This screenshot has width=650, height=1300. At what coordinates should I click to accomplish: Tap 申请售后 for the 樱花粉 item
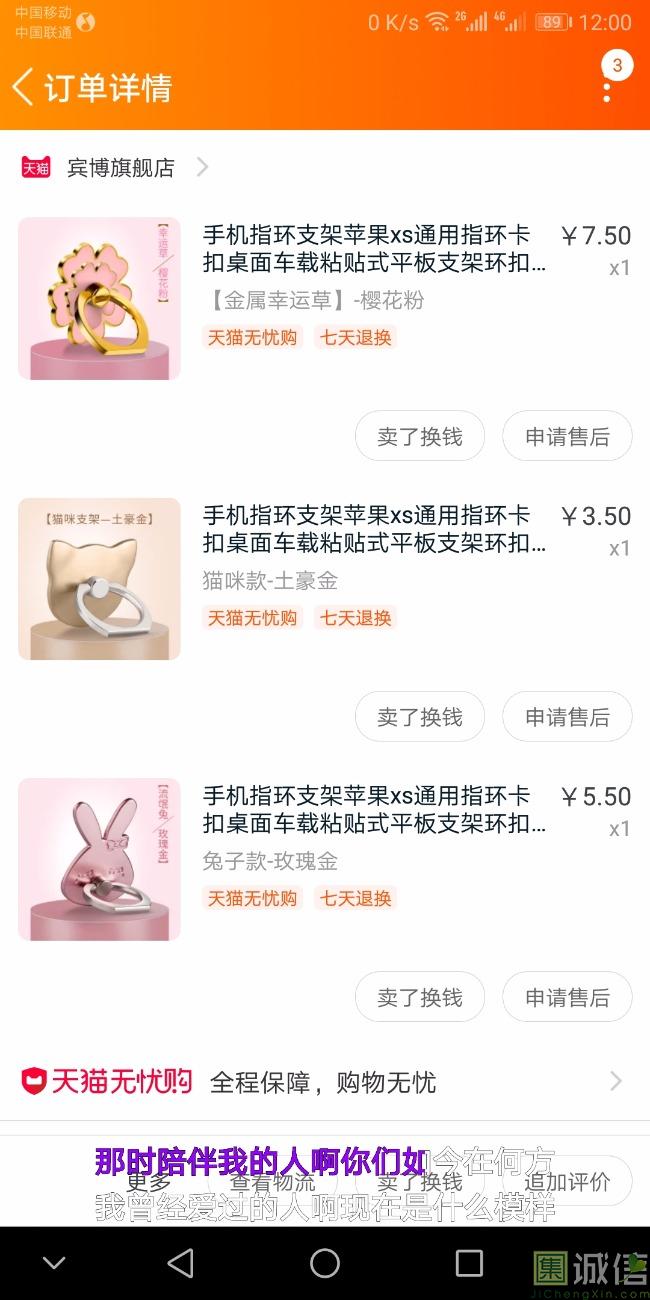click(567, 436)
